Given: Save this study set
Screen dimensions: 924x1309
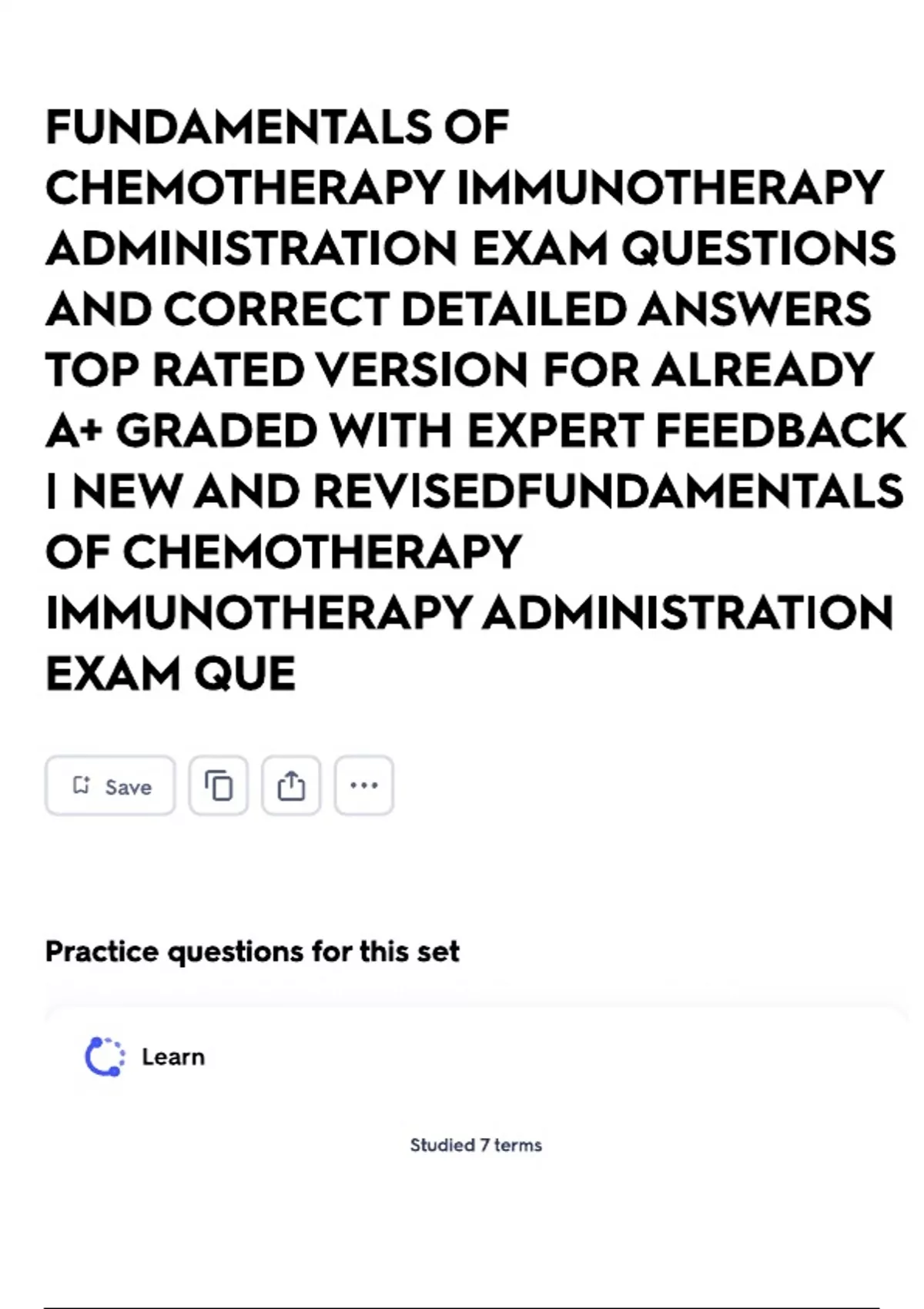Looking at the screenshot, I should [110, 785].
